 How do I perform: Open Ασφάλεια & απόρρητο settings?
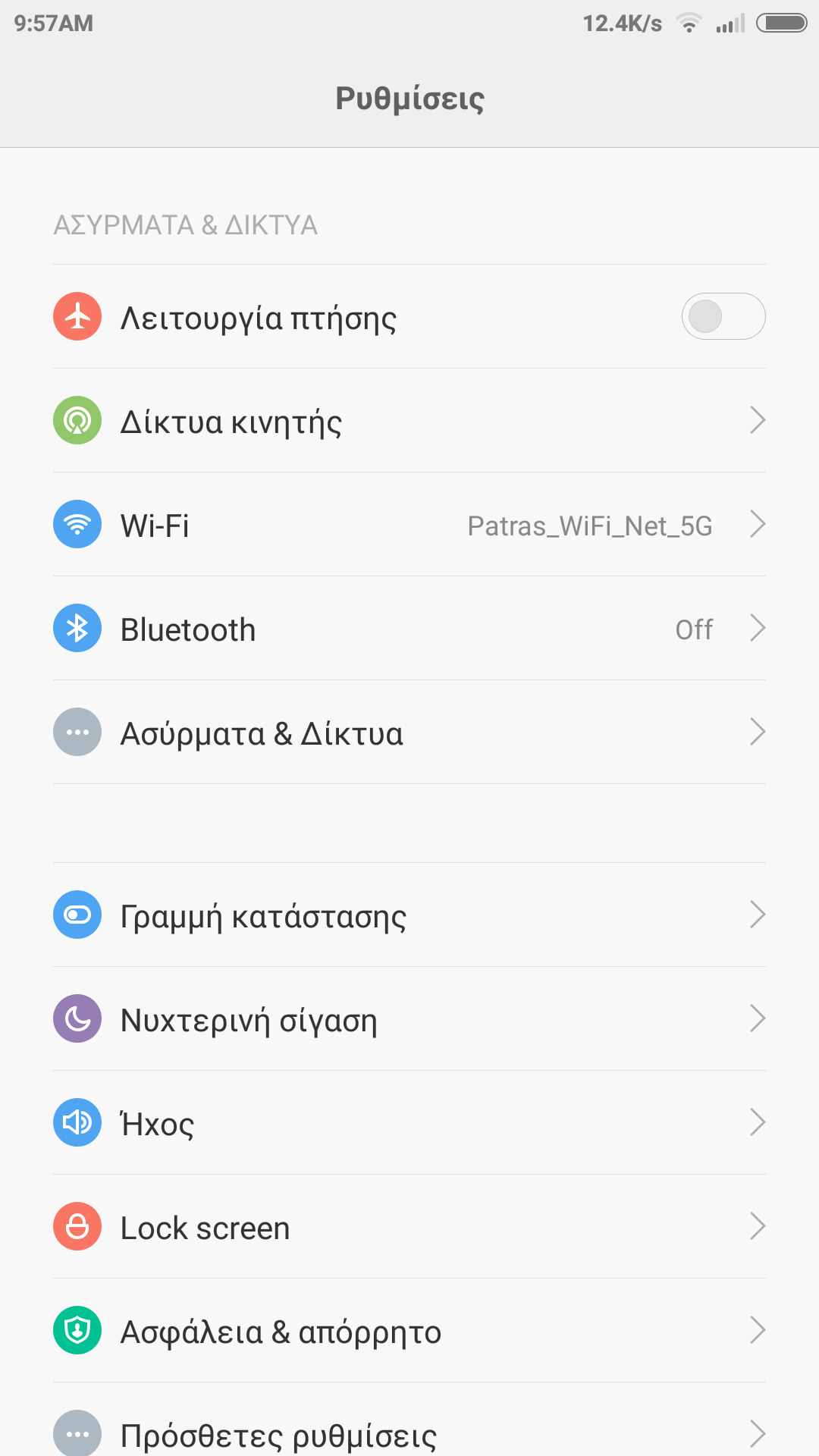(x=409, y=1331)
